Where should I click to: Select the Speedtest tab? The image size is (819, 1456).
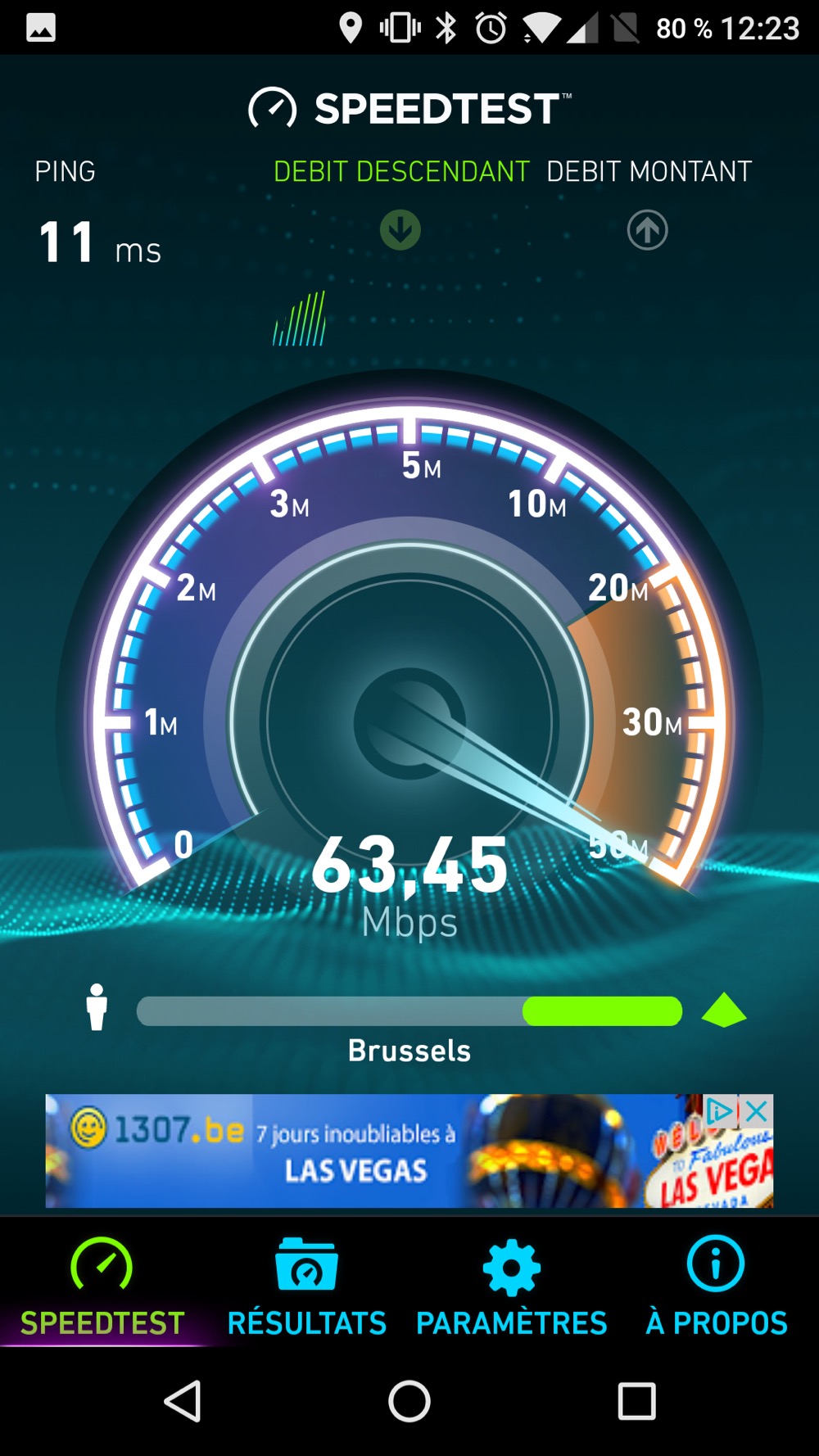(x=102, y=1286)
